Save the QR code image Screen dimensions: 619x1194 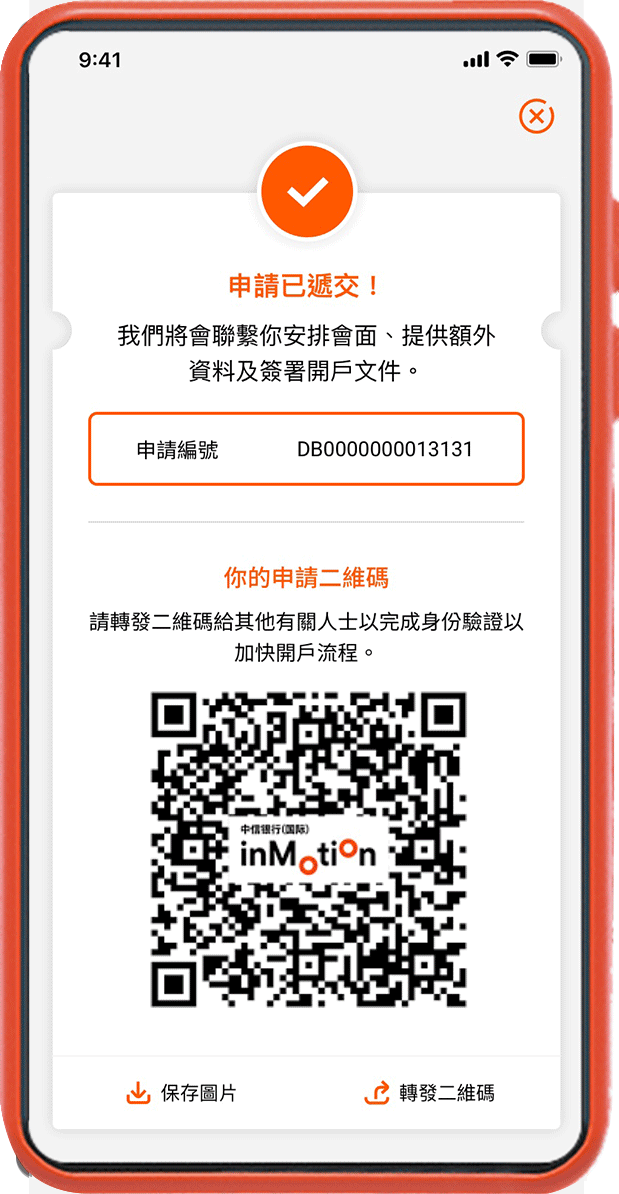[x=182, y=1093]
